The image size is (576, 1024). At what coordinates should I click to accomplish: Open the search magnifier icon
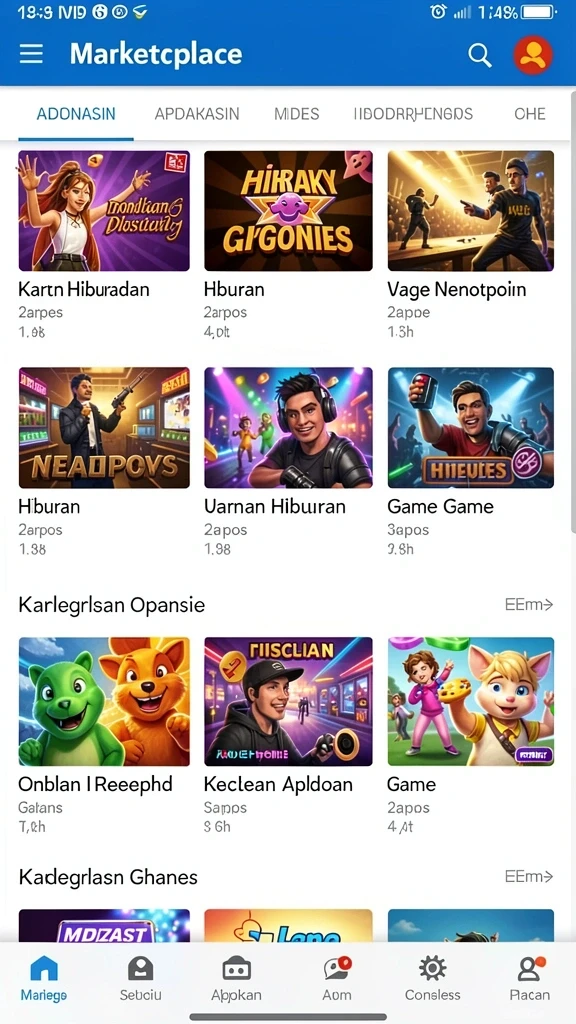click(x=479, y=55)
